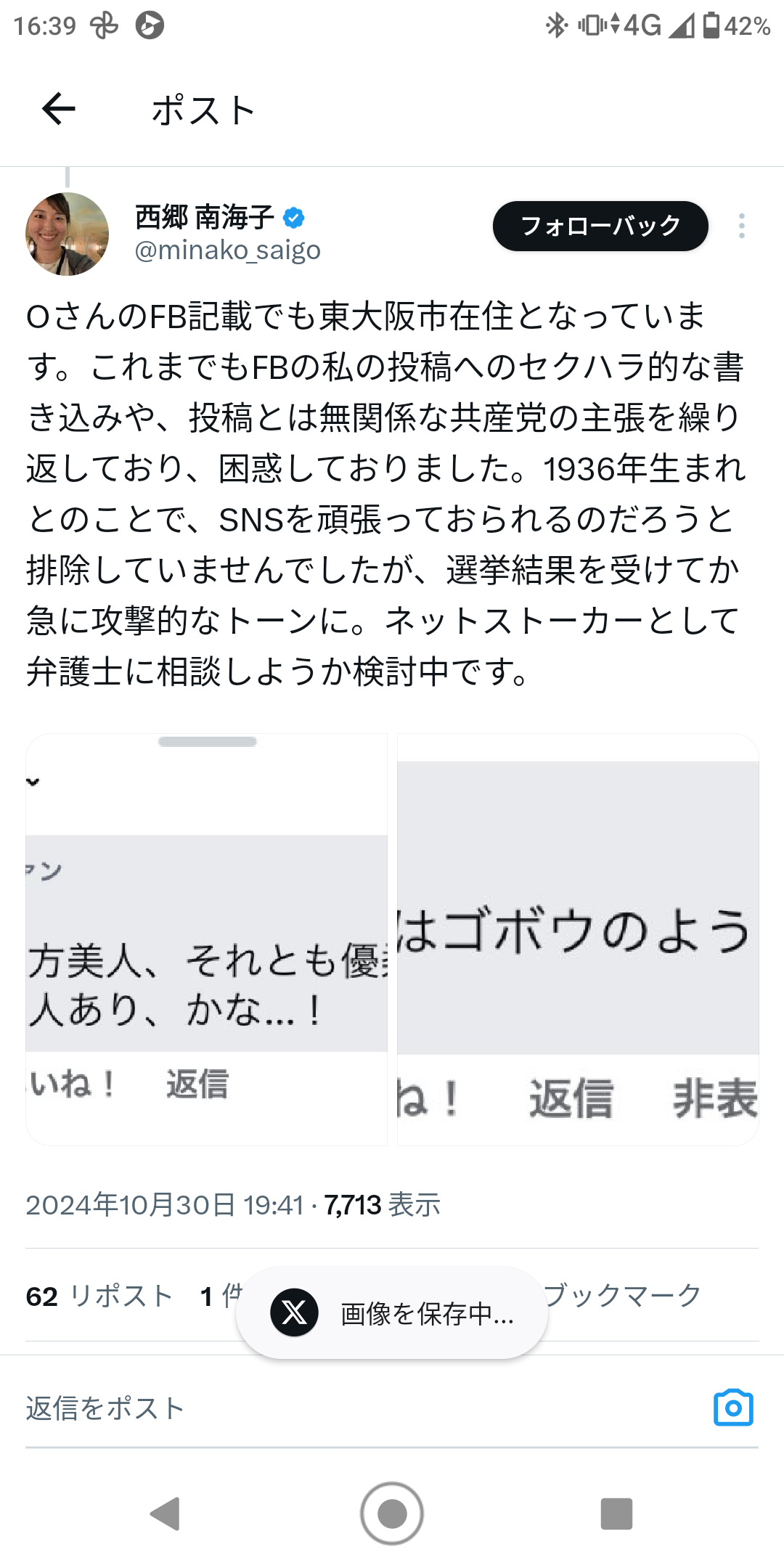
Task: View the ブックマーク count
Action: pos(624,1296)
